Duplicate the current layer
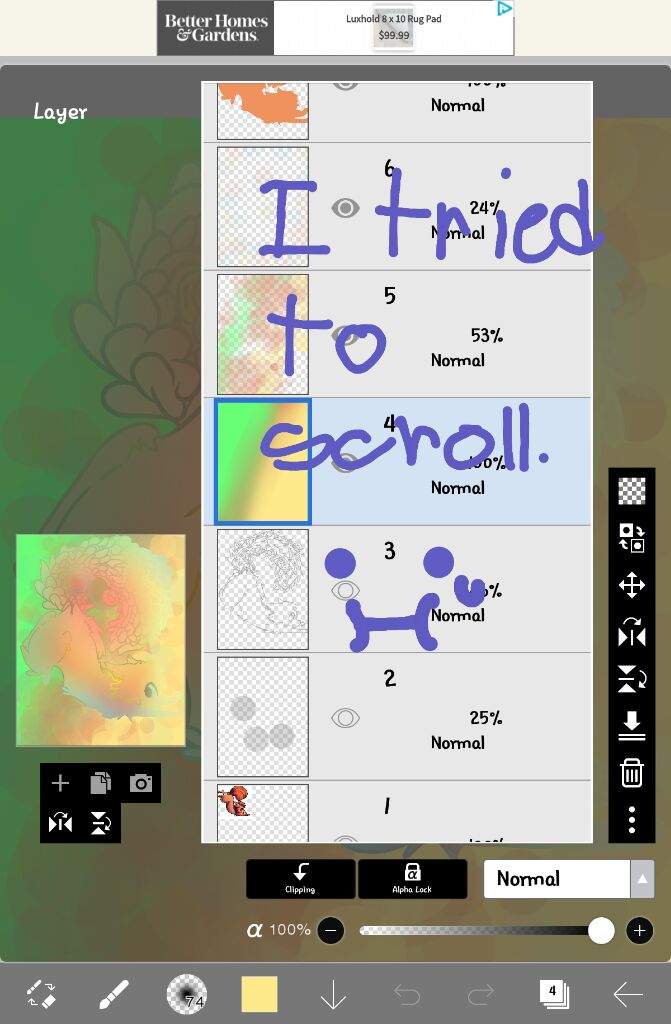Image resolution: width=671 pixels, height=1024 pixels. 100,783
